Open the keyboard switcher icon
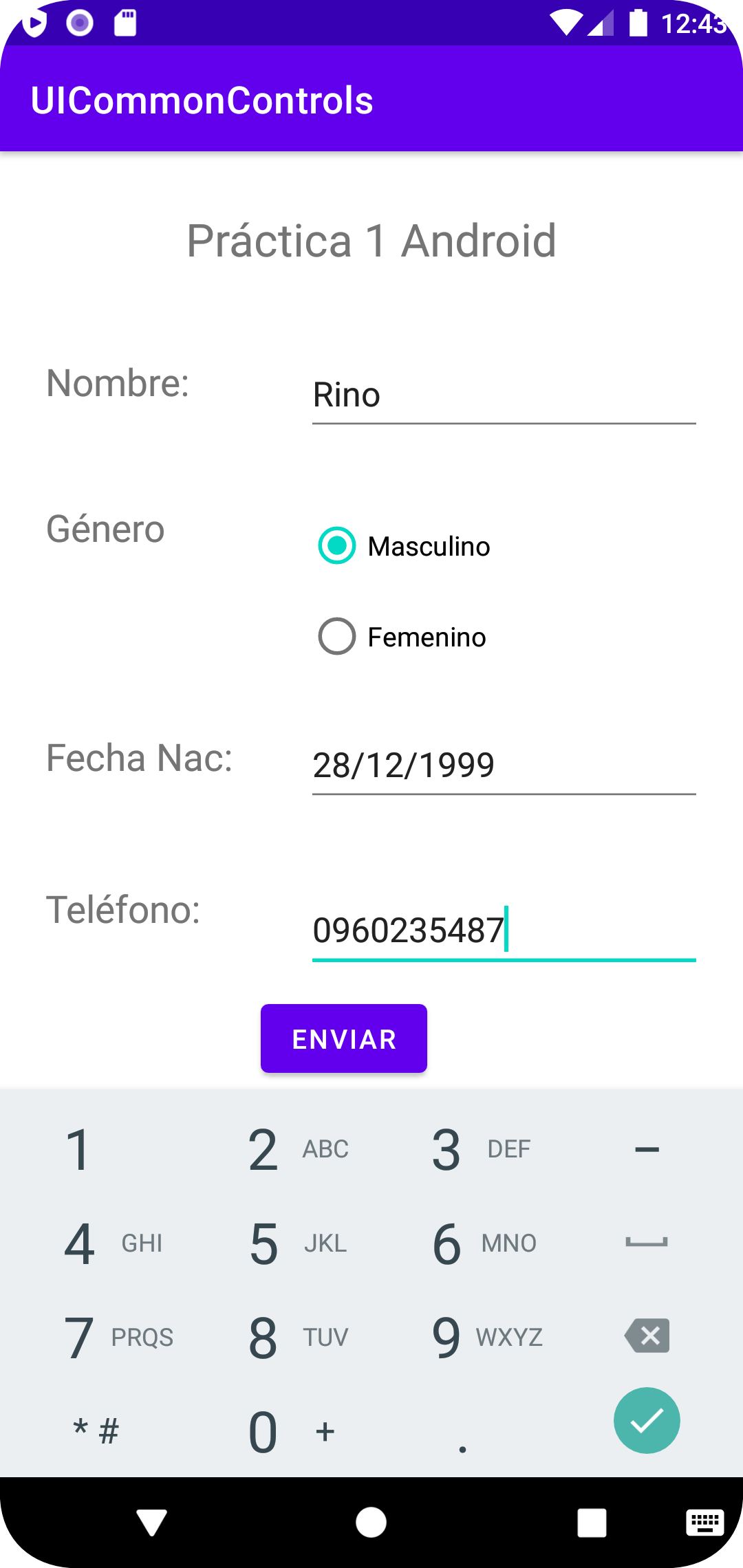This screenshot has height=1568, width=743. [704, 1523]
